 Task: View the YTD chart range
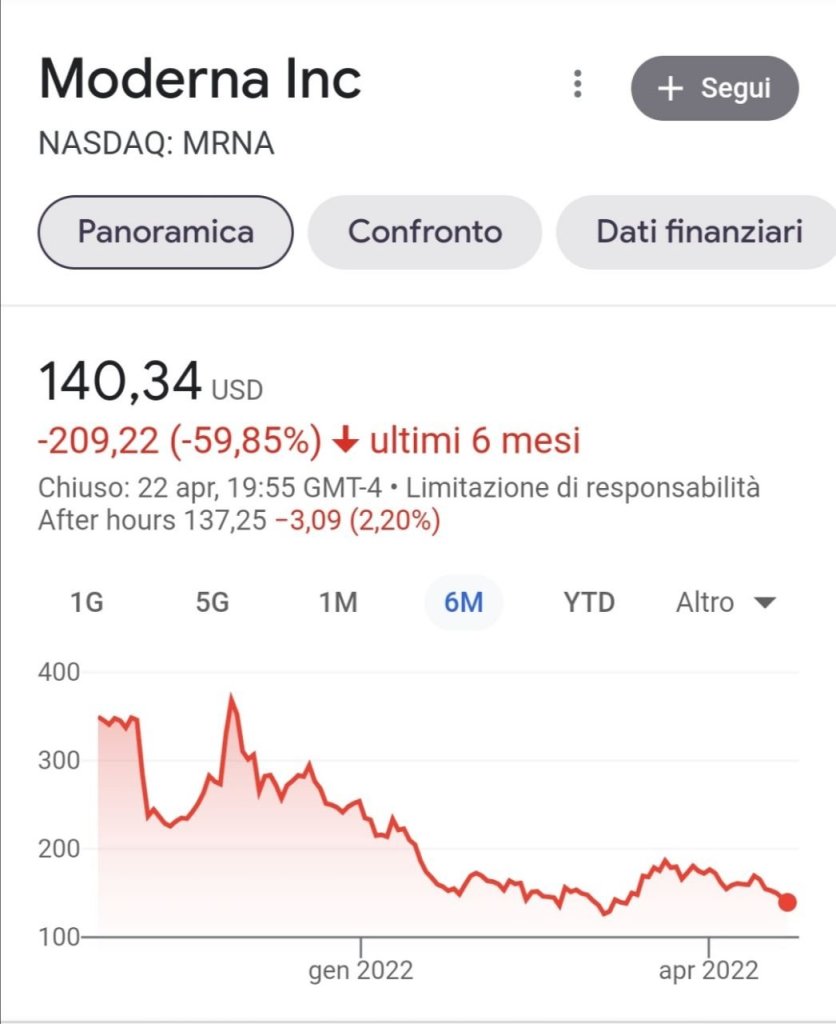click(x=589, y=603)
